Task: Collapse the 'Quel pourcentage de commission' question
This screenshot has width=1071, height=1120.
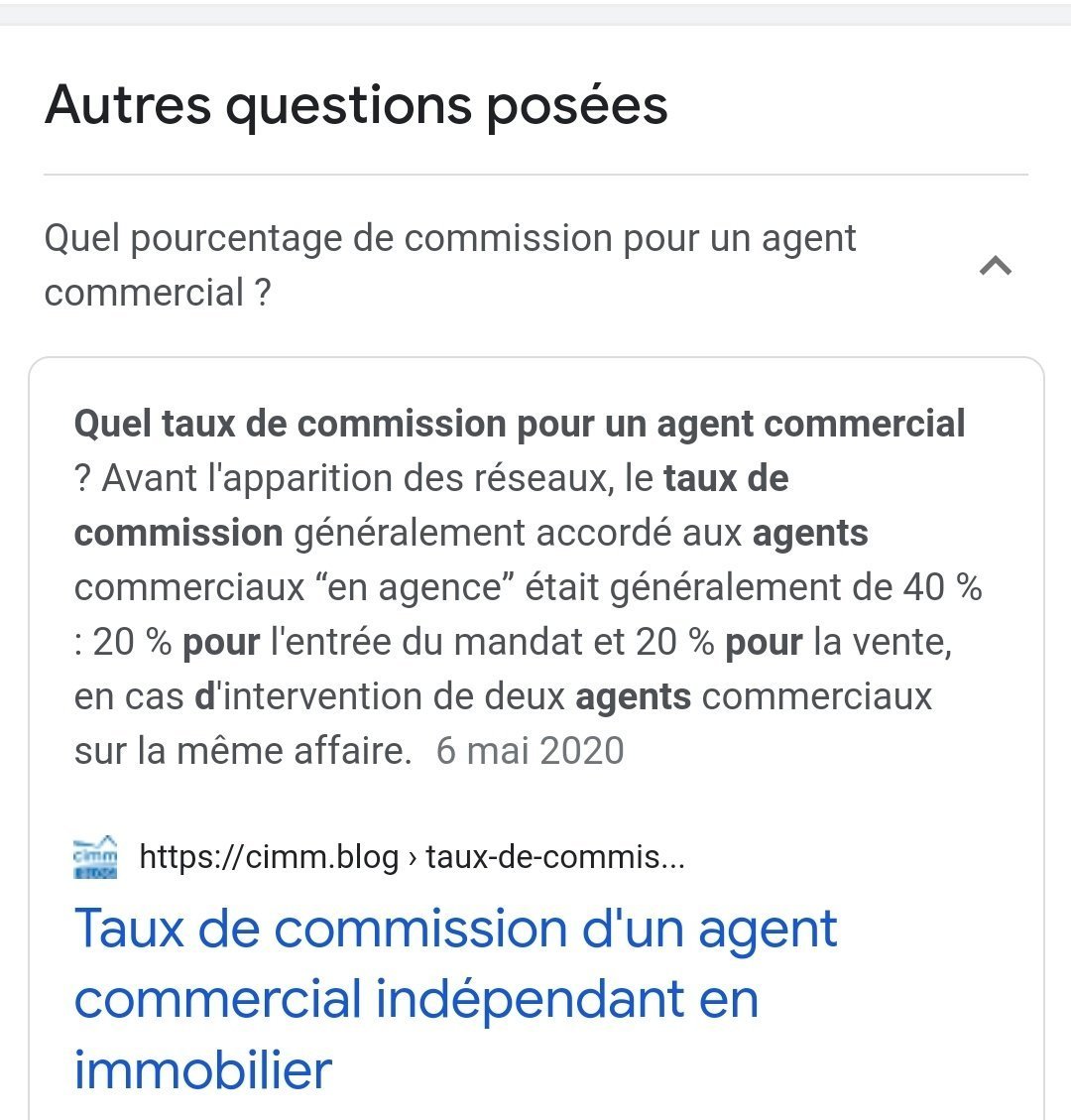Action: point(995,266)
